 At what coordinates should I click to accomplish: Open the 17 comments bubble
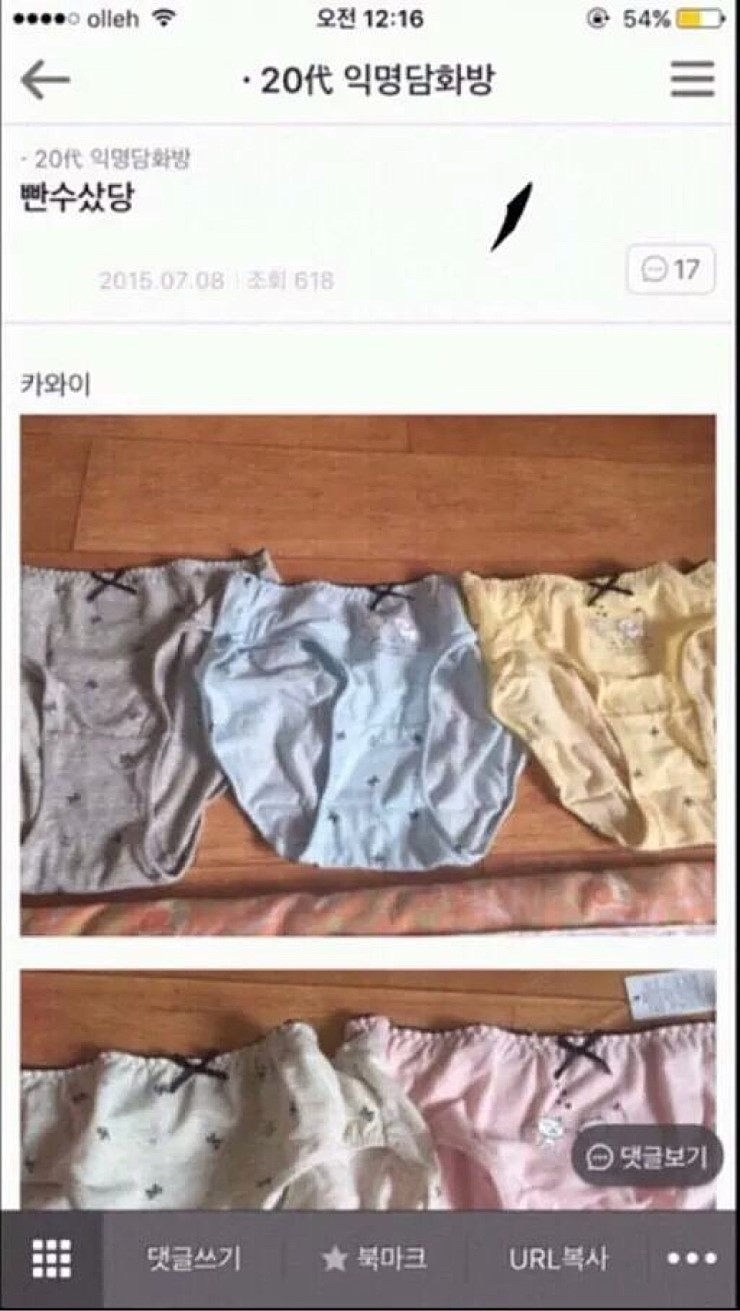(x=670, y=270)
